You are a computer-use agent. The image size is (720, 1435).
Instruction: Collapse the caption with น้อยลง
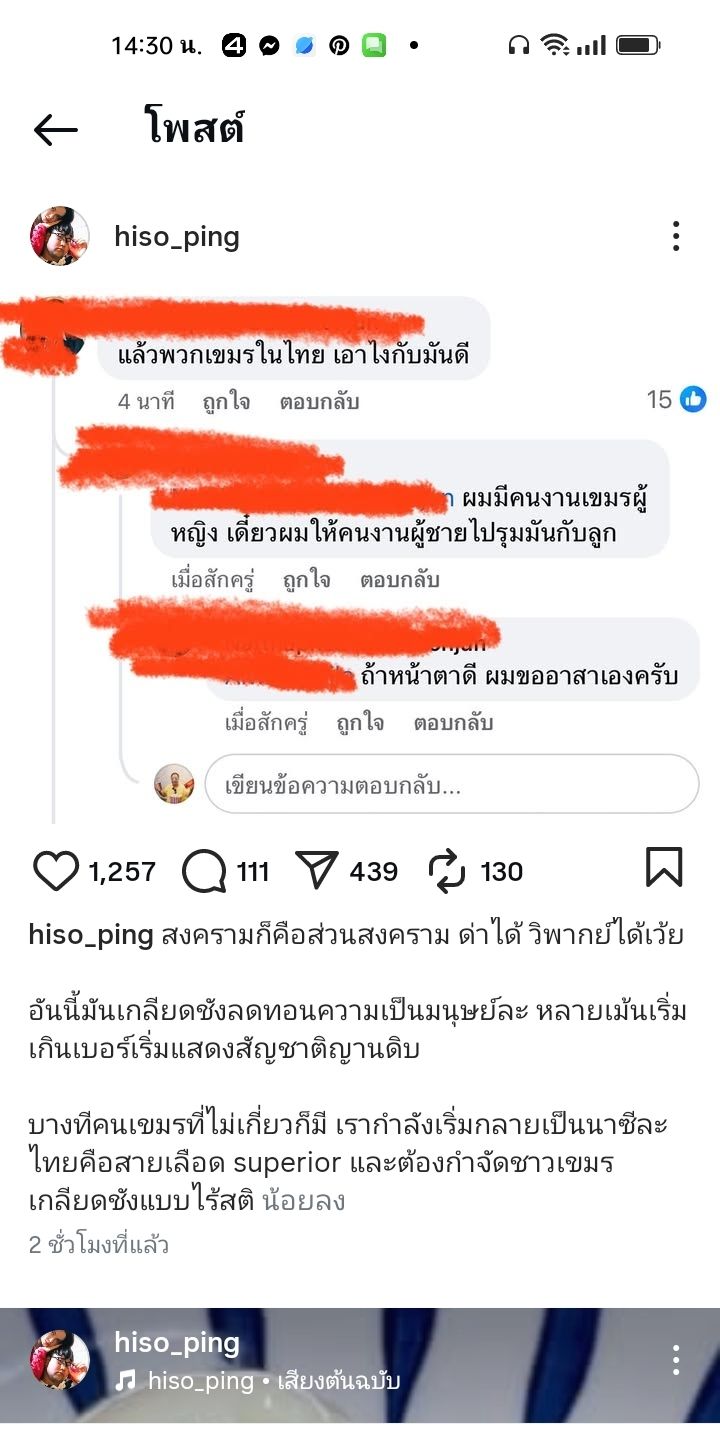[x=303, y=1200]
